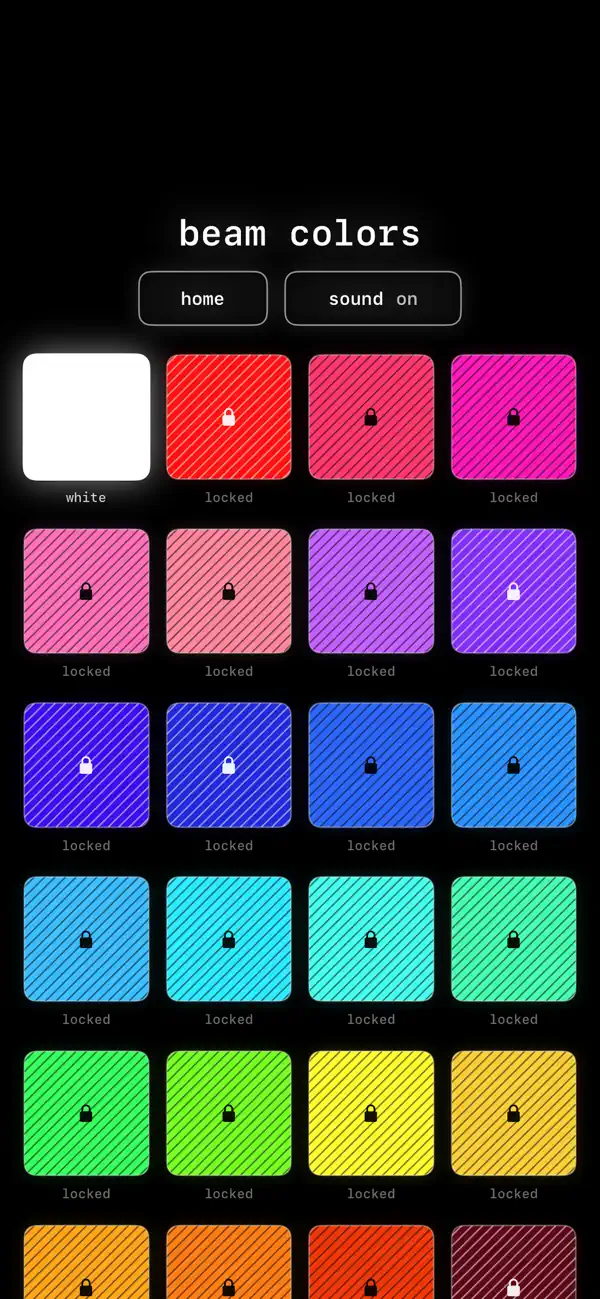Select the locked mint green swatch

tap(514, 939)
